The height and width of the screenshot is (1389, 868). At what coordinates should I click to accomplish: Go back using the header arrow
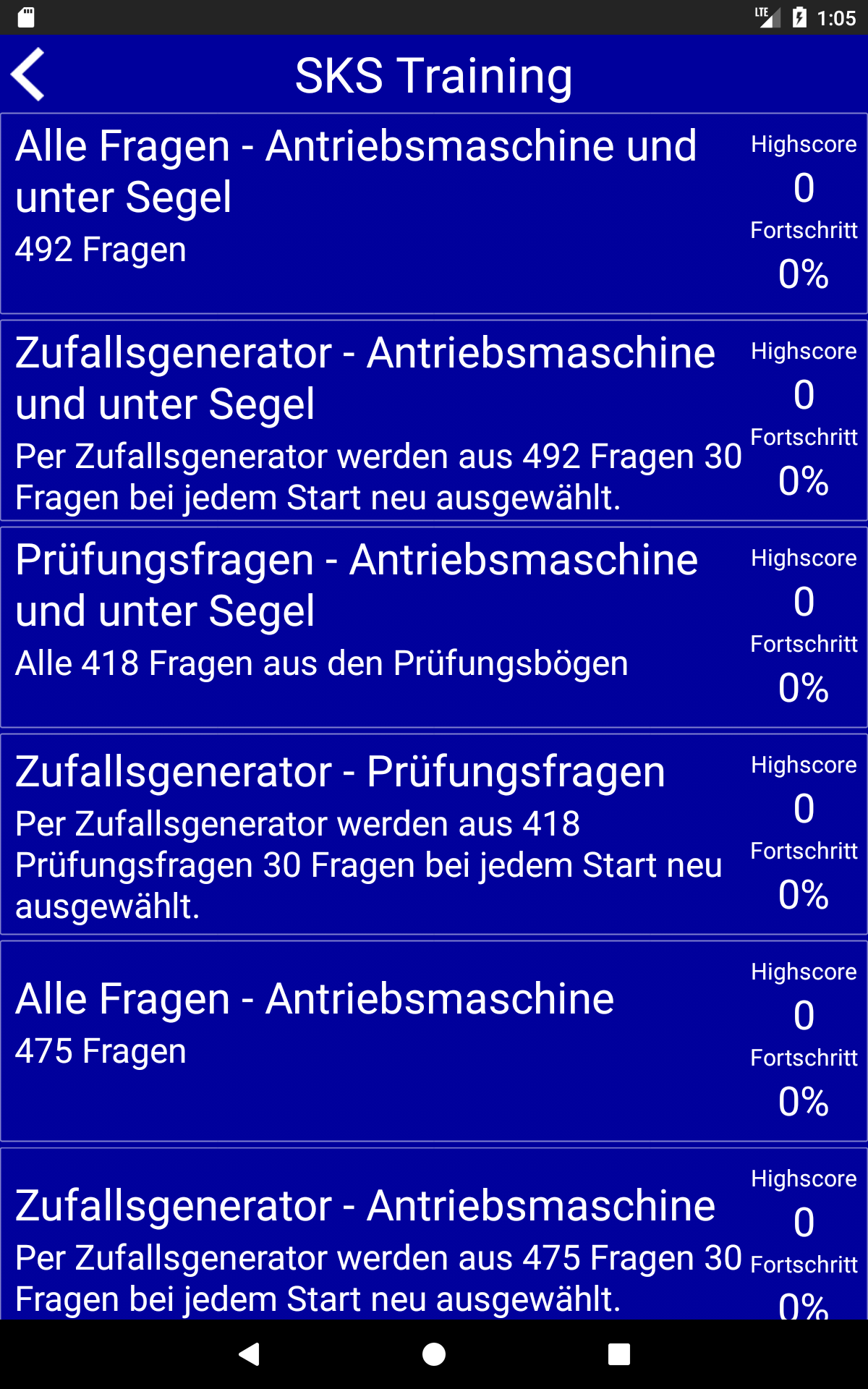(28, 75)
